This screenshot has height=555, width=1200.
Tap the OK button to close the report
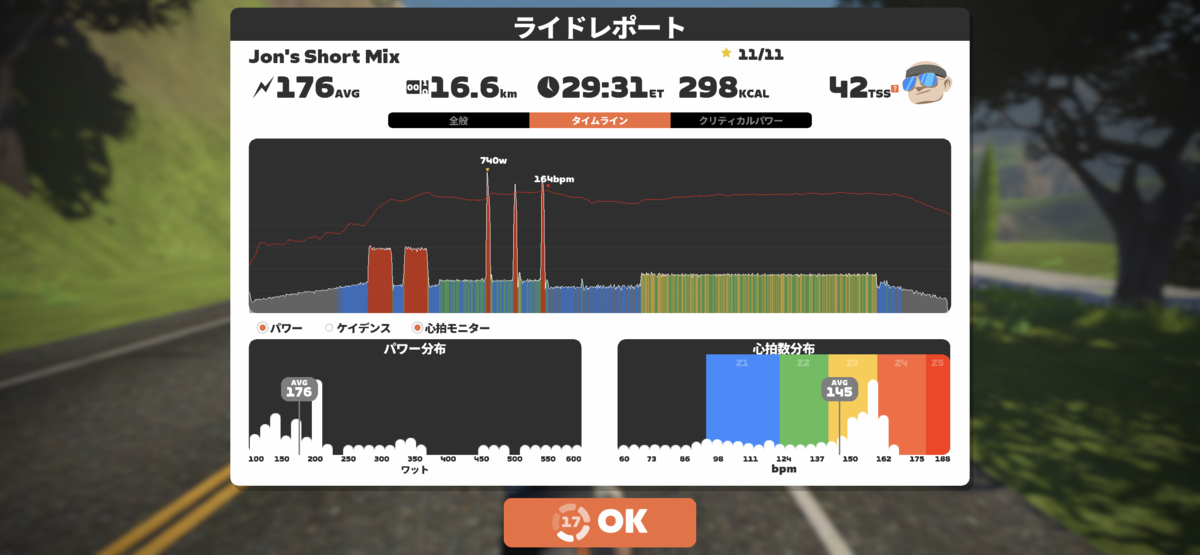point(600,522)
